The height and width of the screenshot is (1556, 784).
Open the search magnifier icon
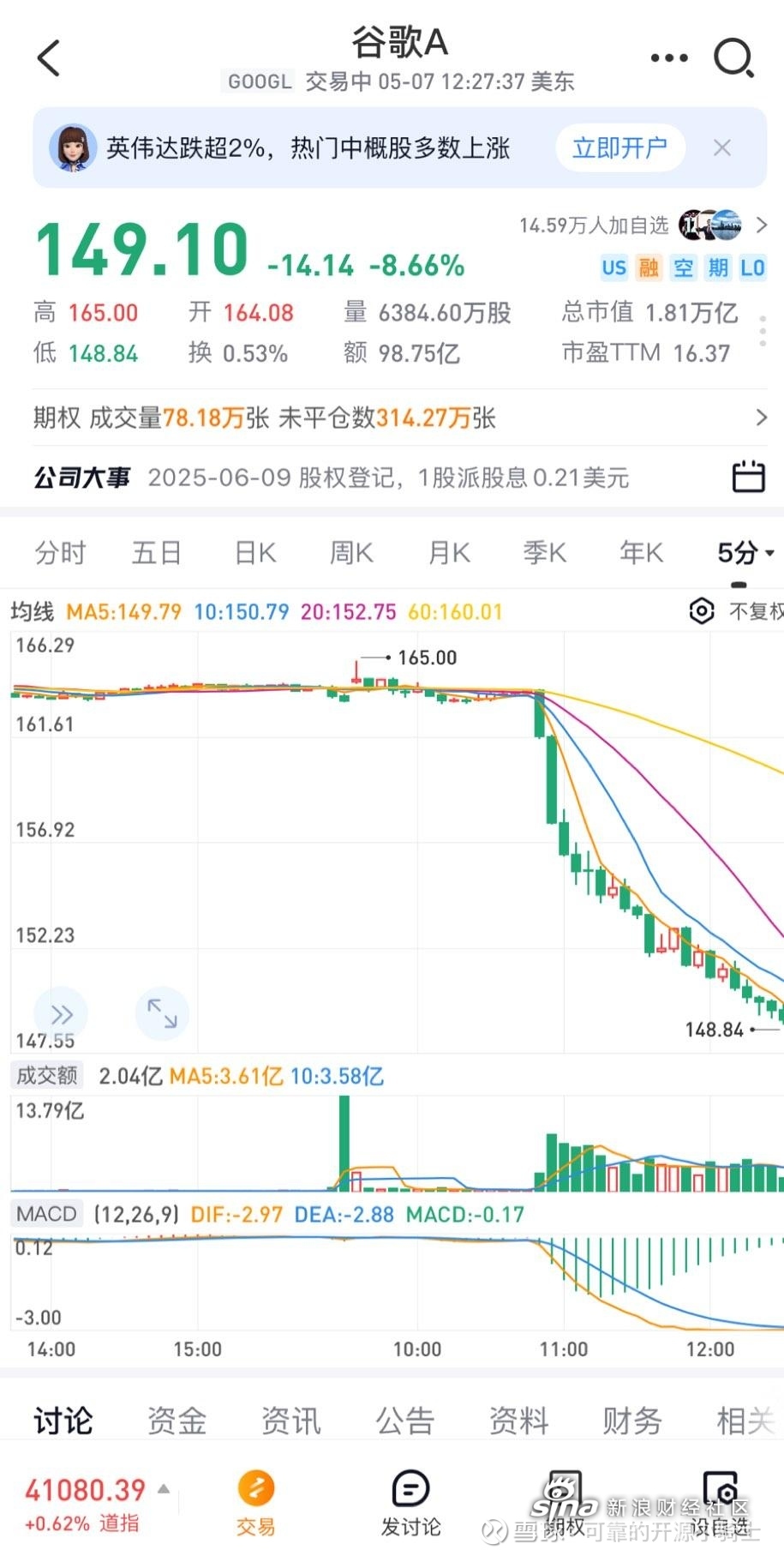point(734,58)
